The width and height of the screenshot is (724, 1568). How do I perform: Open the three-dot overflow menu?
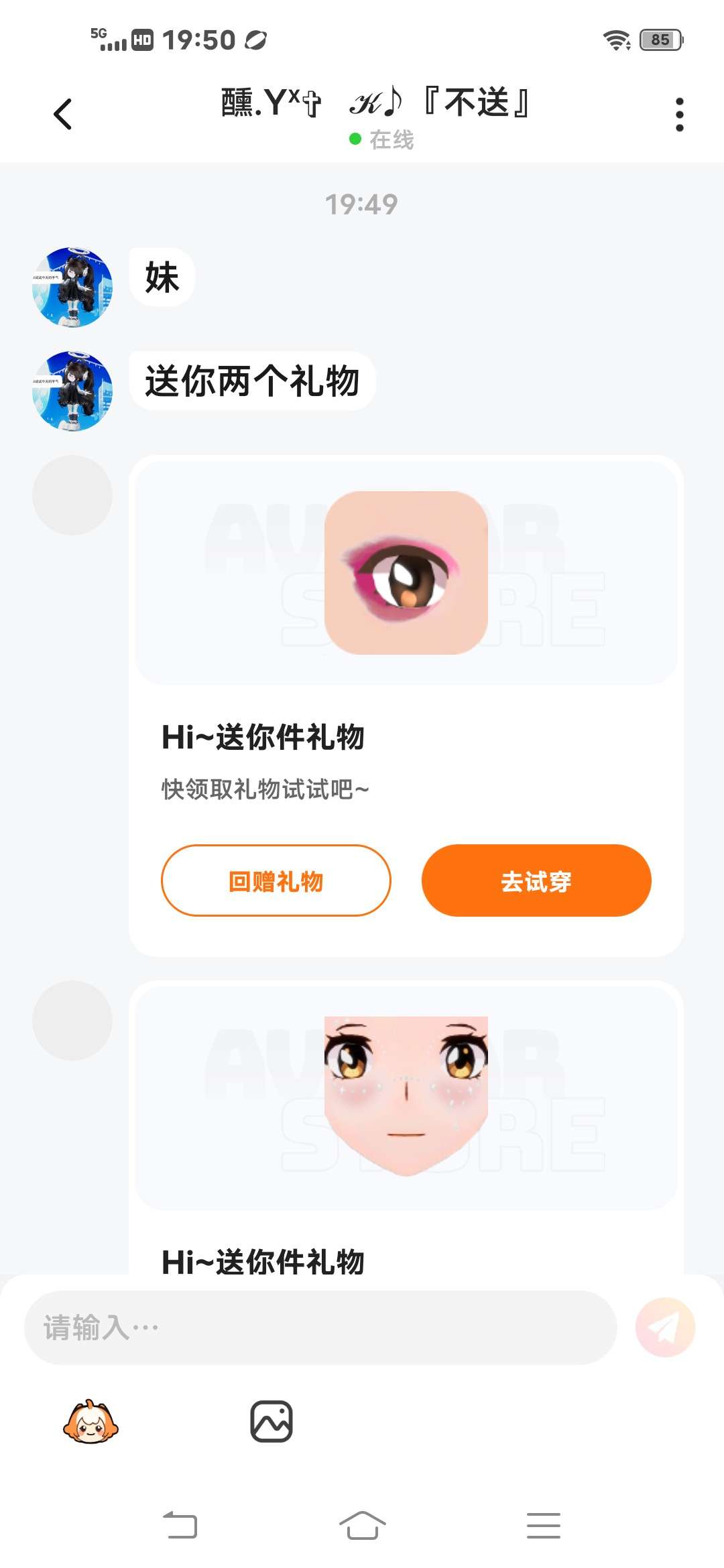(679, 115)
